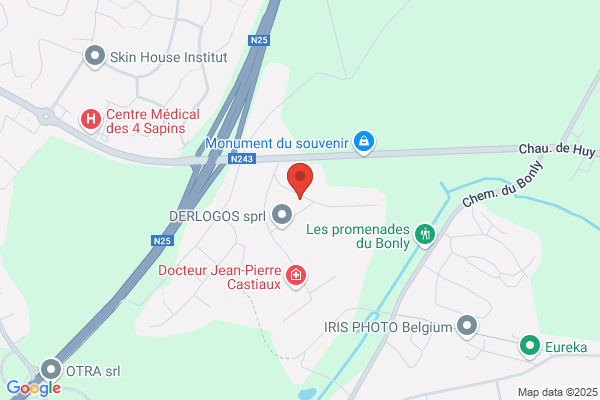
Task: Tap the red location pin marker
Action: click(x=300, y=181)
